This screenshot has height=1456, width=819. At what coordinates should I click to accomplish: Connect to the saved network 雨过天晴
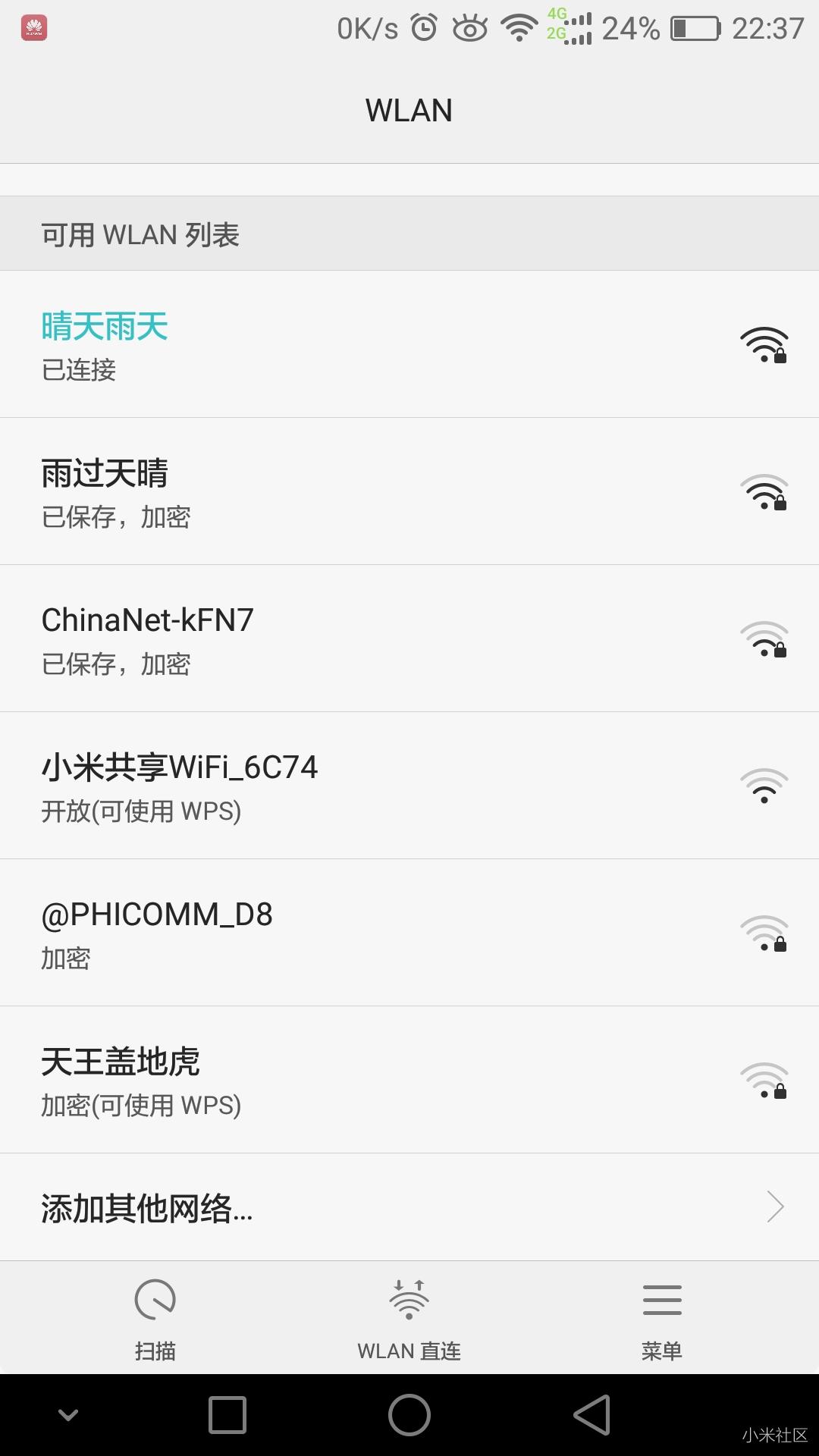pos(303,491)
